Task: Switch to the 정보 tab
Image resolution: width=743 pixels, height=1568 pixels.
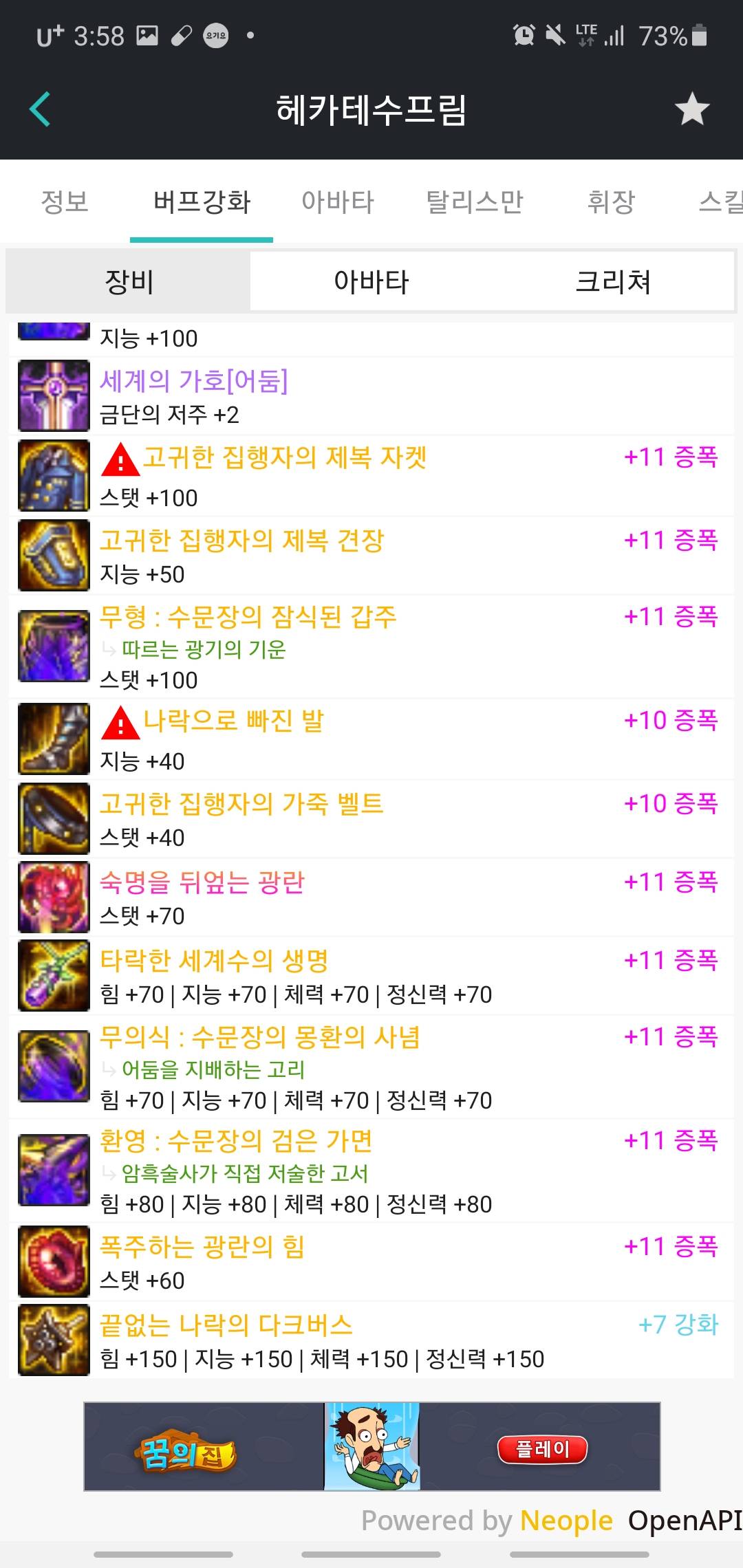Action: 65,202
